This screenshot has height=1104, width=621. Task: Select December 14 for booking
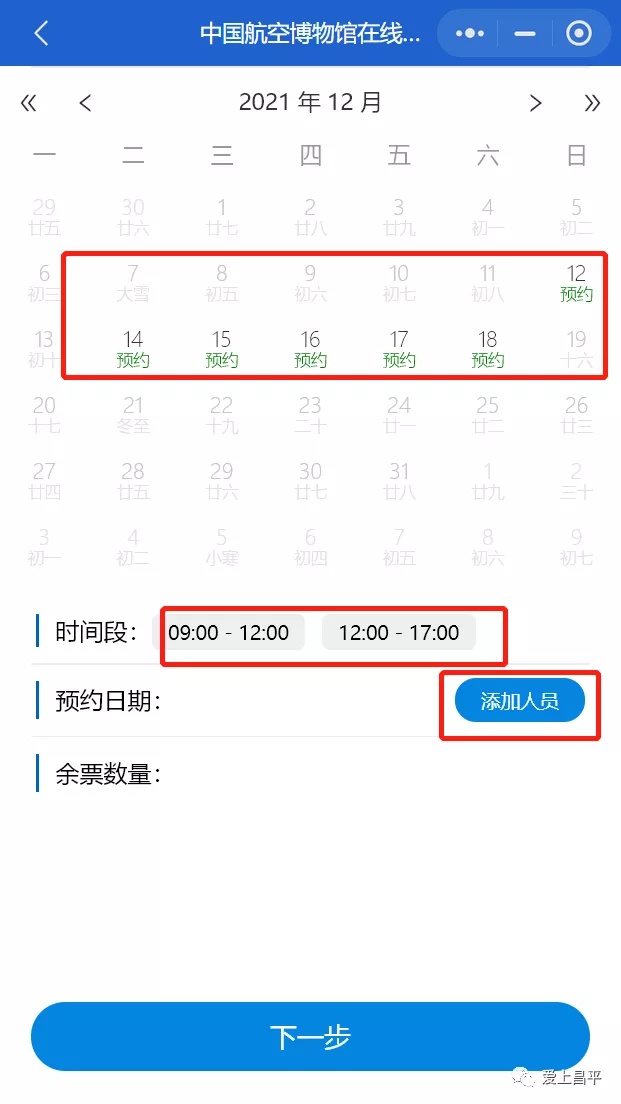133,348
